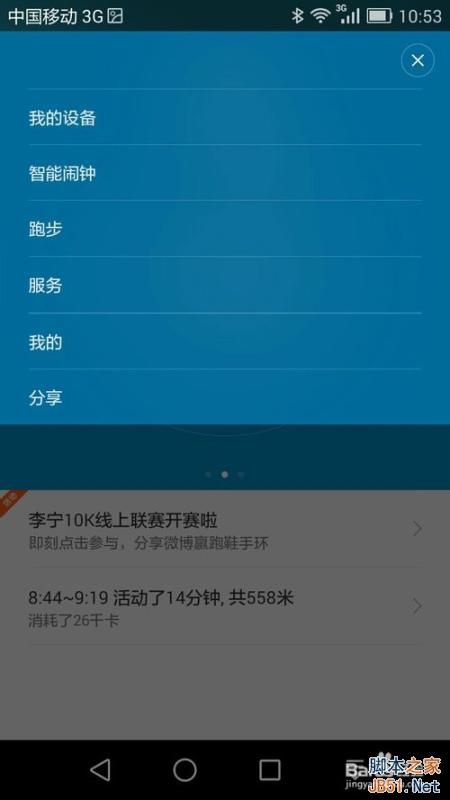Viewport: 450px width, 800px height.
Task: Open 服务 menu entry
Action: (x=225, y=285)
